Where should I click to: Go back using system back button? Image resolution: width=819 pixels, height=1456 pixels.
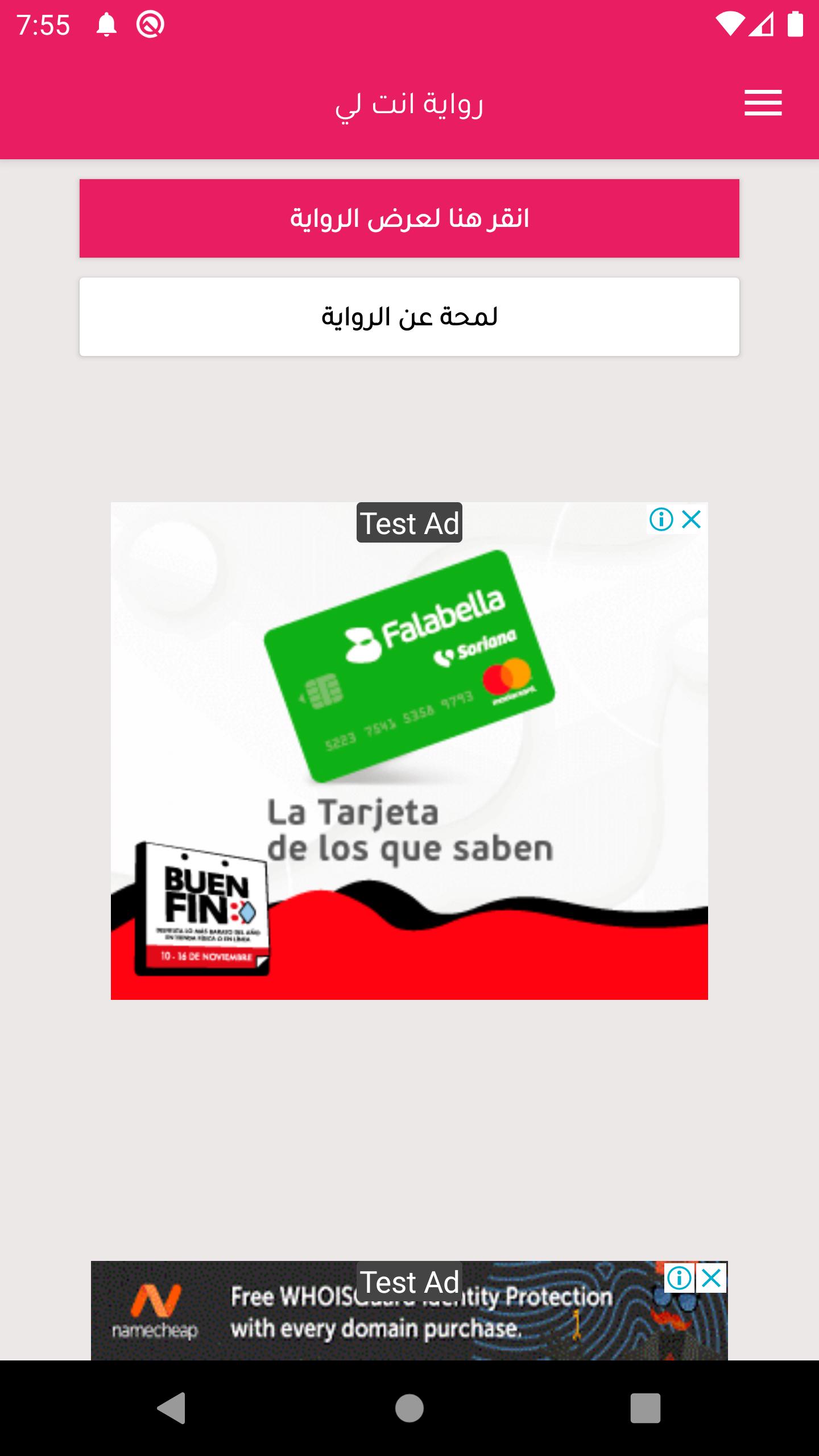pyautogui.click(x=171, y=1408)
